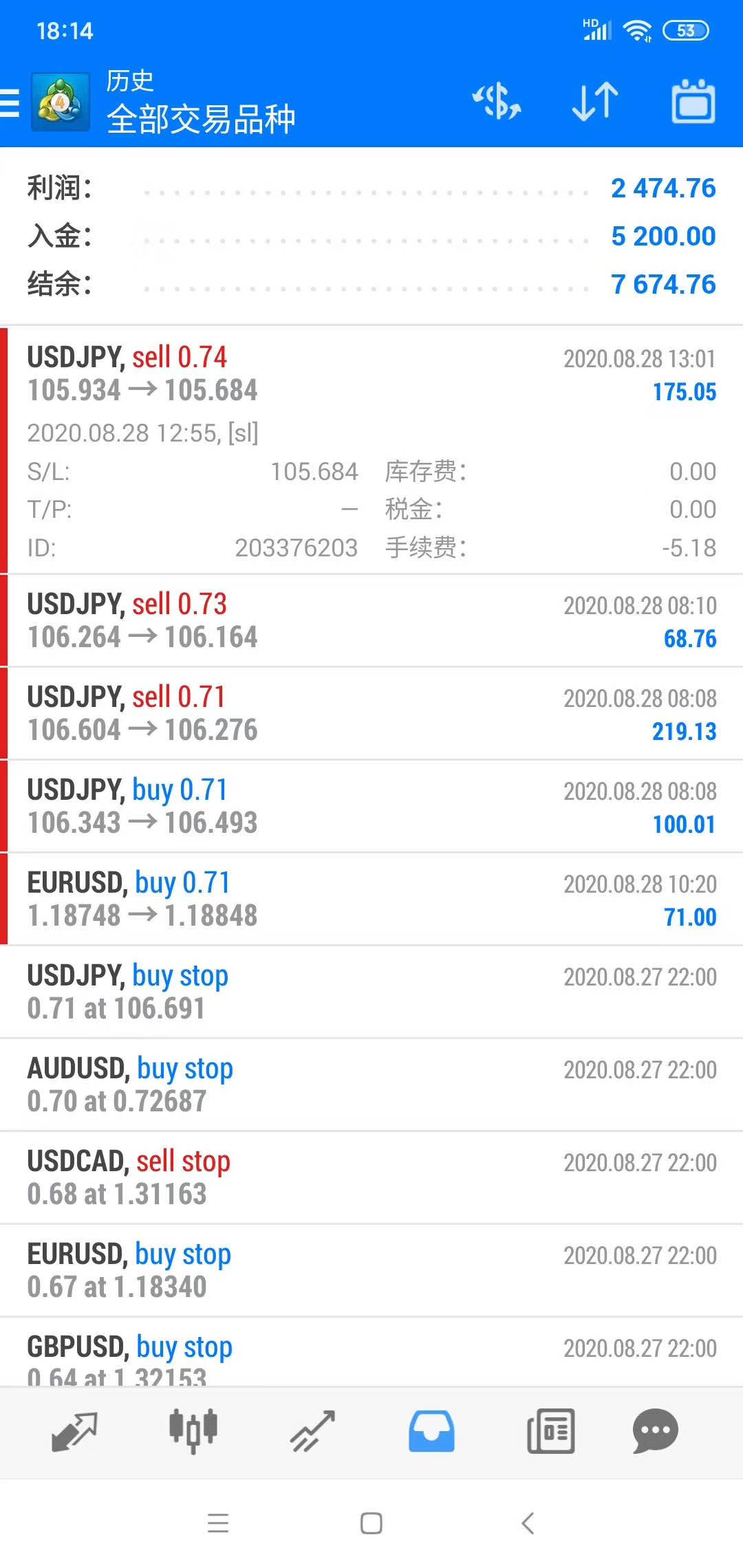Expand the EURUSD buy stop order

click(x=371, y=1270)
